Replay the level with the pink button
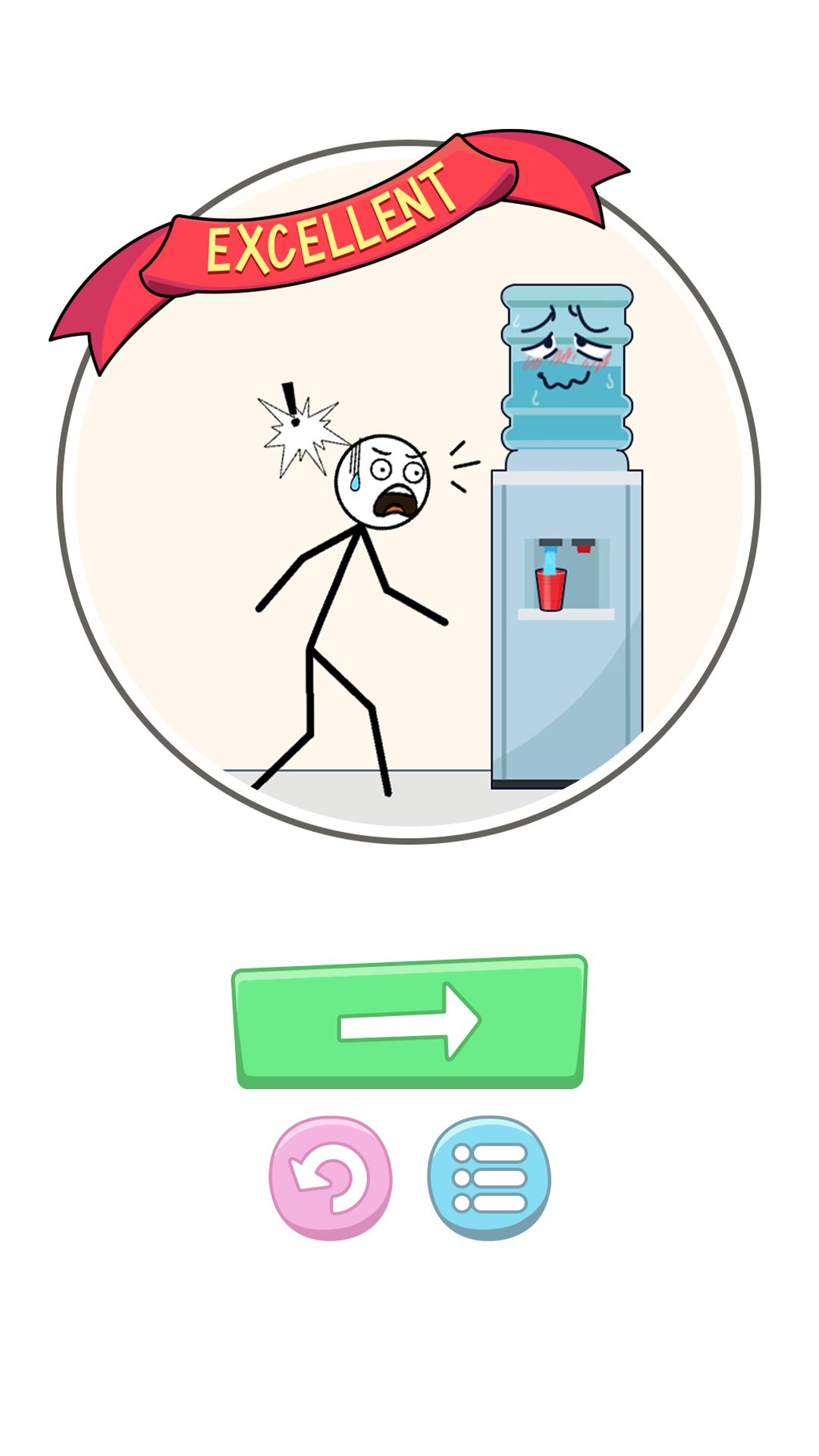The height and width of the screenshot is (1456, 819). pos(331,1177)
